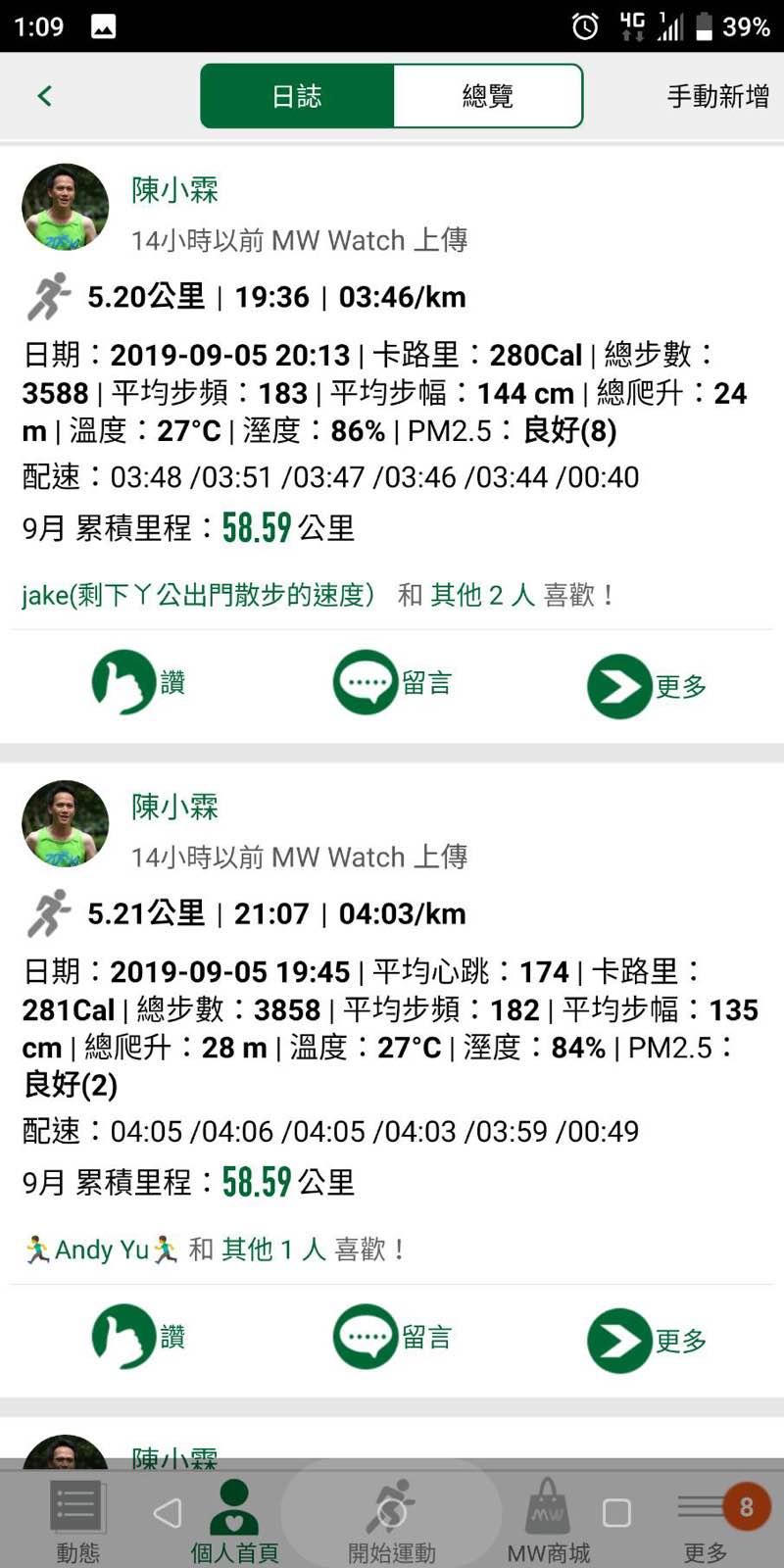Open 手動新增 to add manually

point(717,96)
